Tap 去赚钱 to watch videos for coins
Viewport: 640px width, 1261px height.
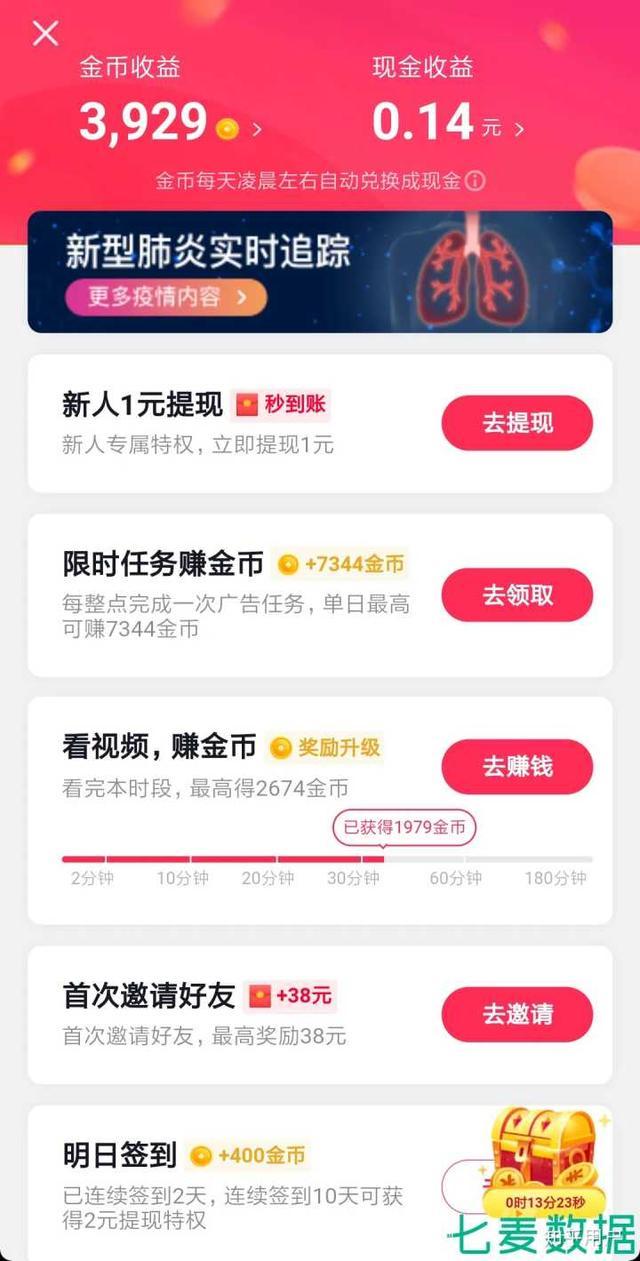(x=517, y=767)
